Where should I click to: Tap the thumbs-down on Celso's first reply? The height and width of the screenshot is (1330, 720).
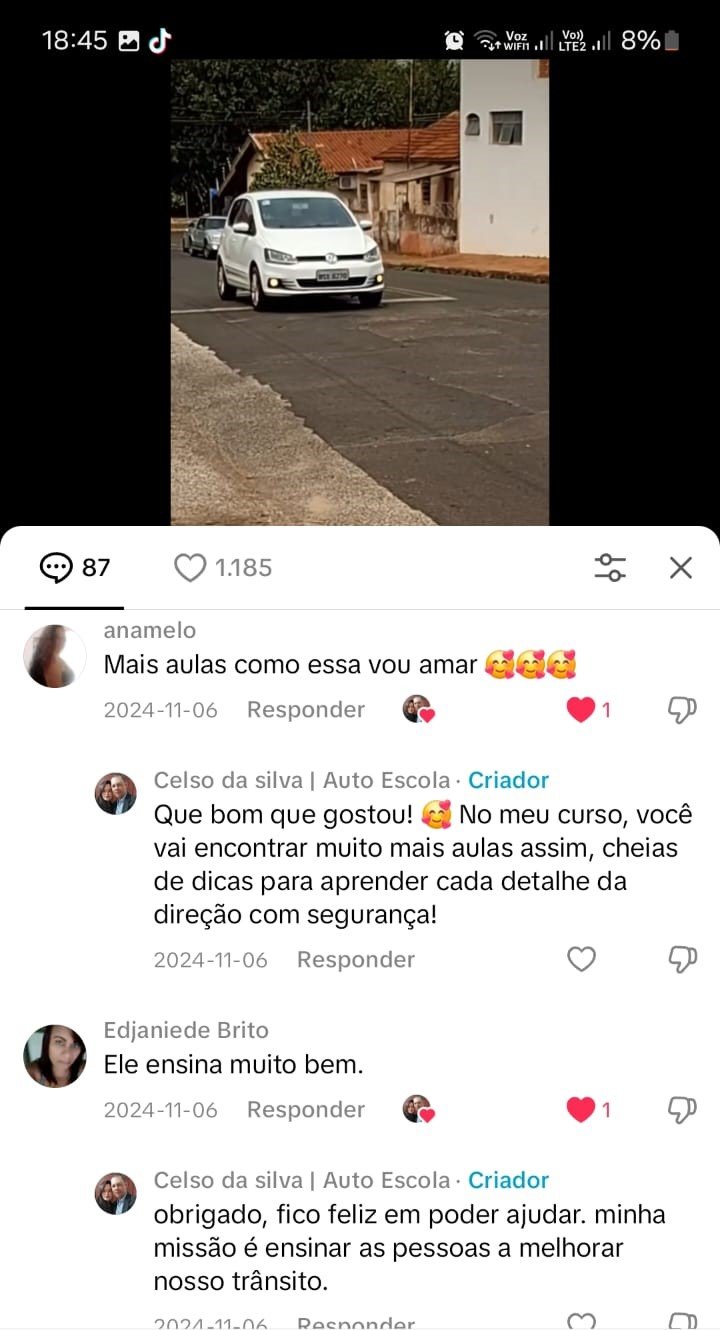(681, 959)
